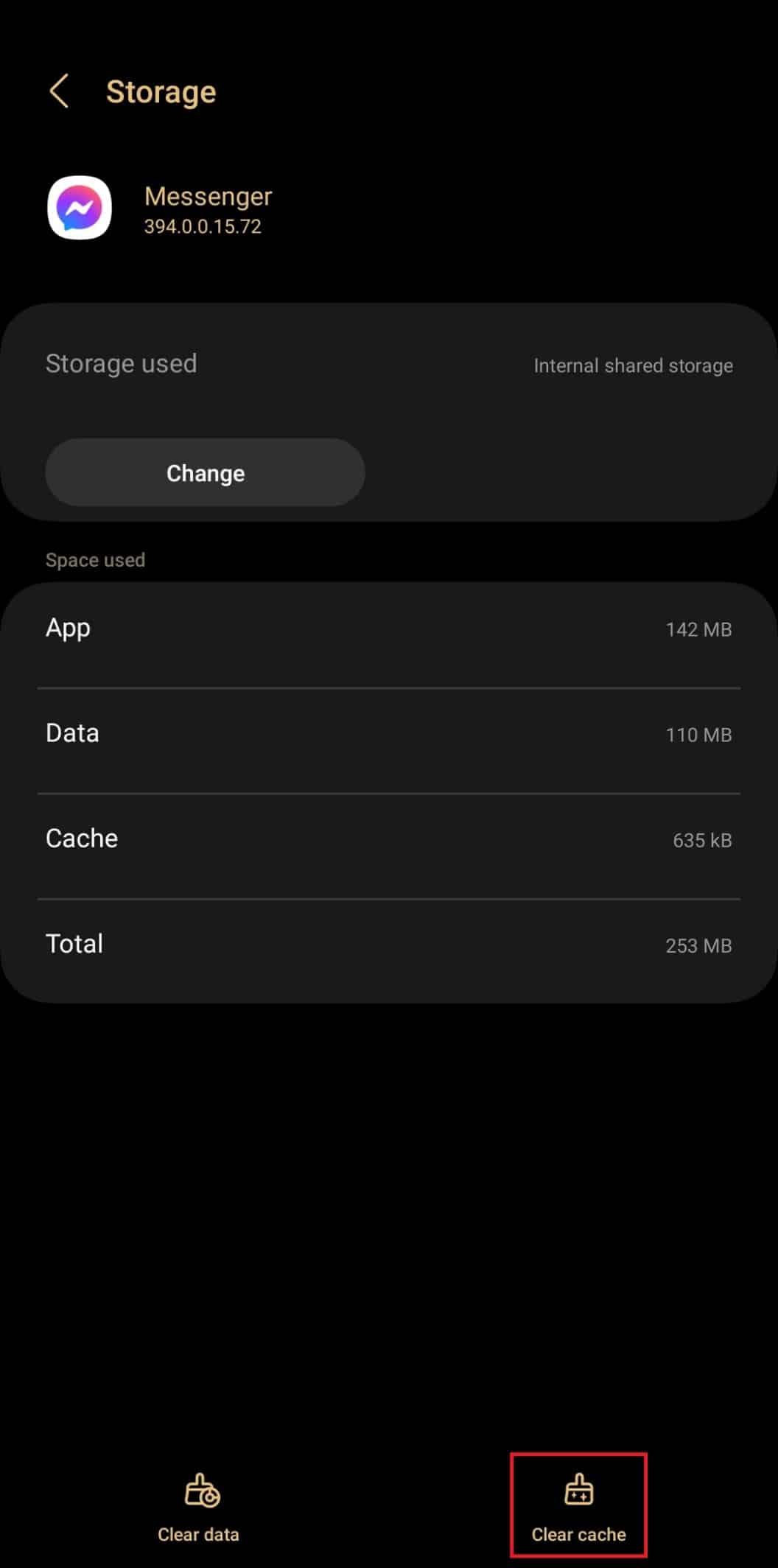Tap the Change storage button
The width and height of the screenshot is (778, 1568).
pos(206,472)
